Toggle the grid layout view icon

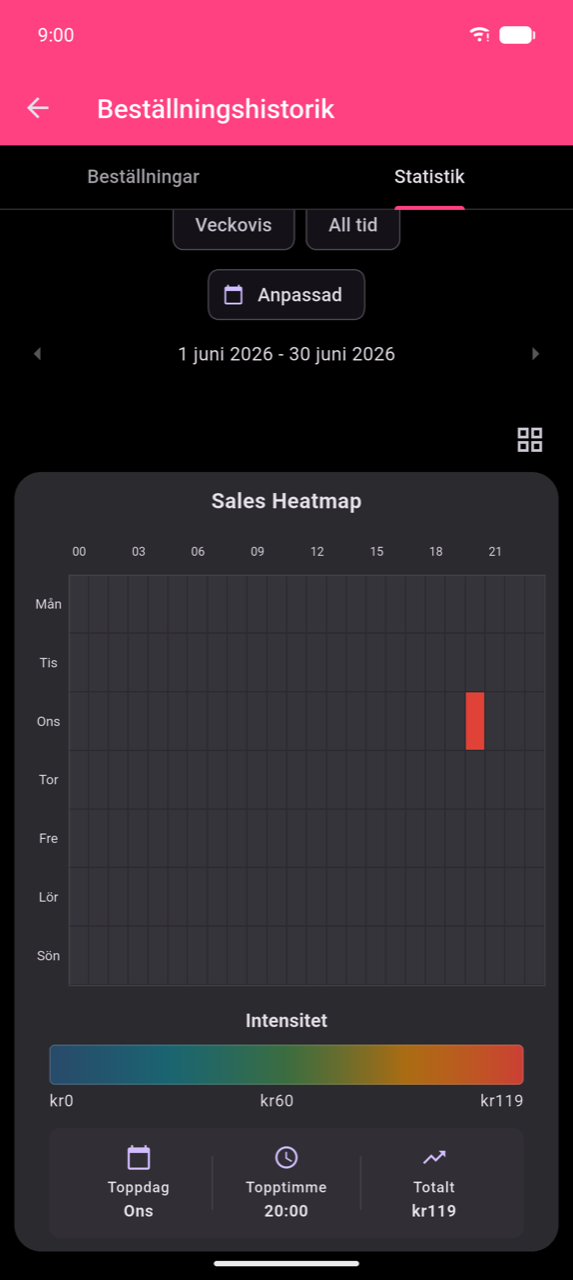[x=529, y=439]
